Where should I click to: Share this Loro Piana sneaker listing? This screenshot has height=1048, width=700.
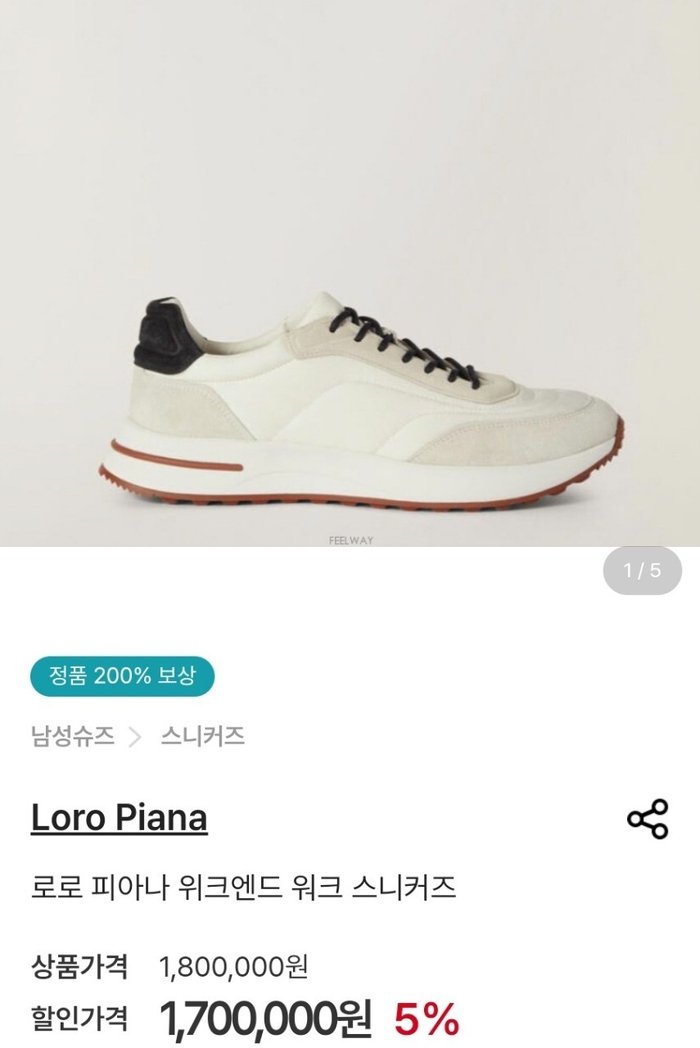click(x=647, y=819)
